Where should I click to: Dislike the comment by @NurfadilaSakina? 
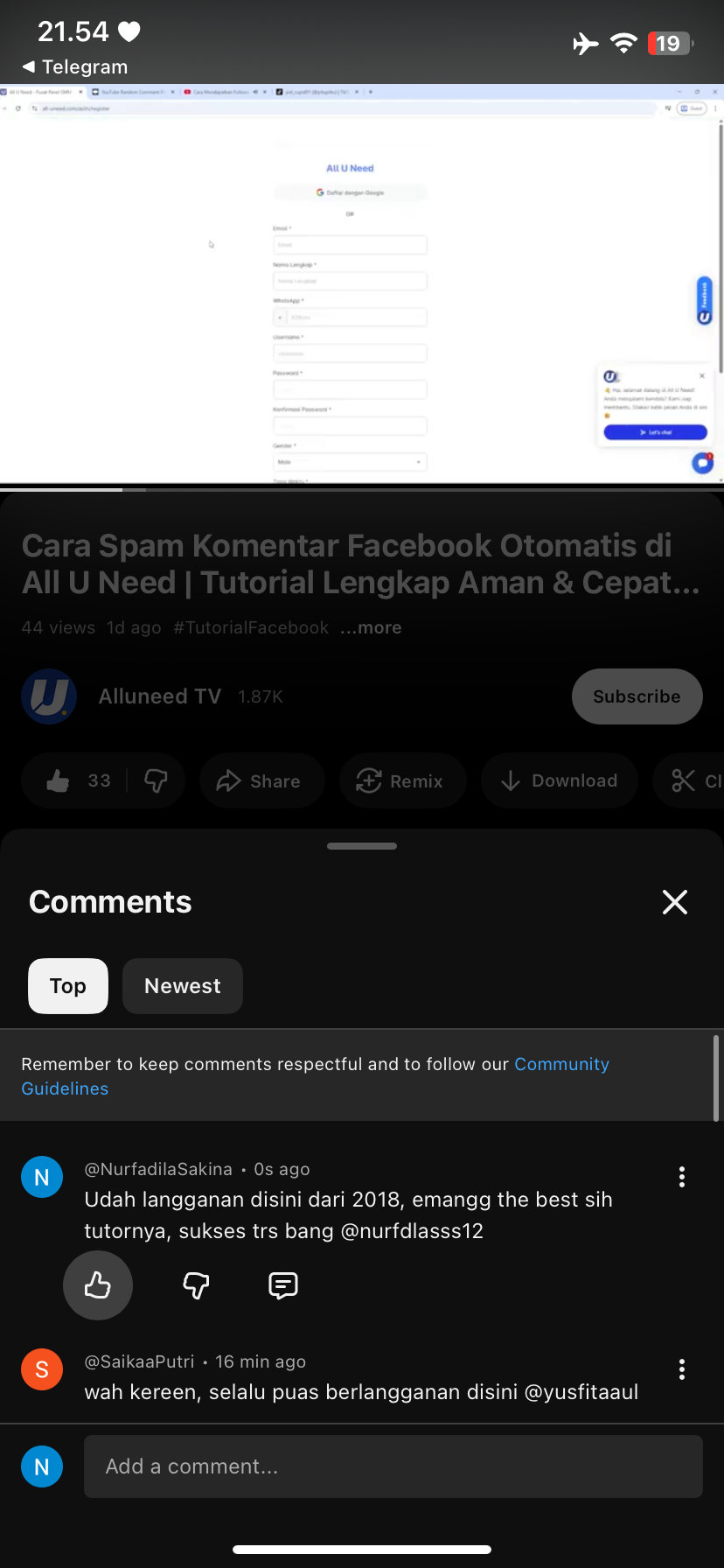(196, 1285)
